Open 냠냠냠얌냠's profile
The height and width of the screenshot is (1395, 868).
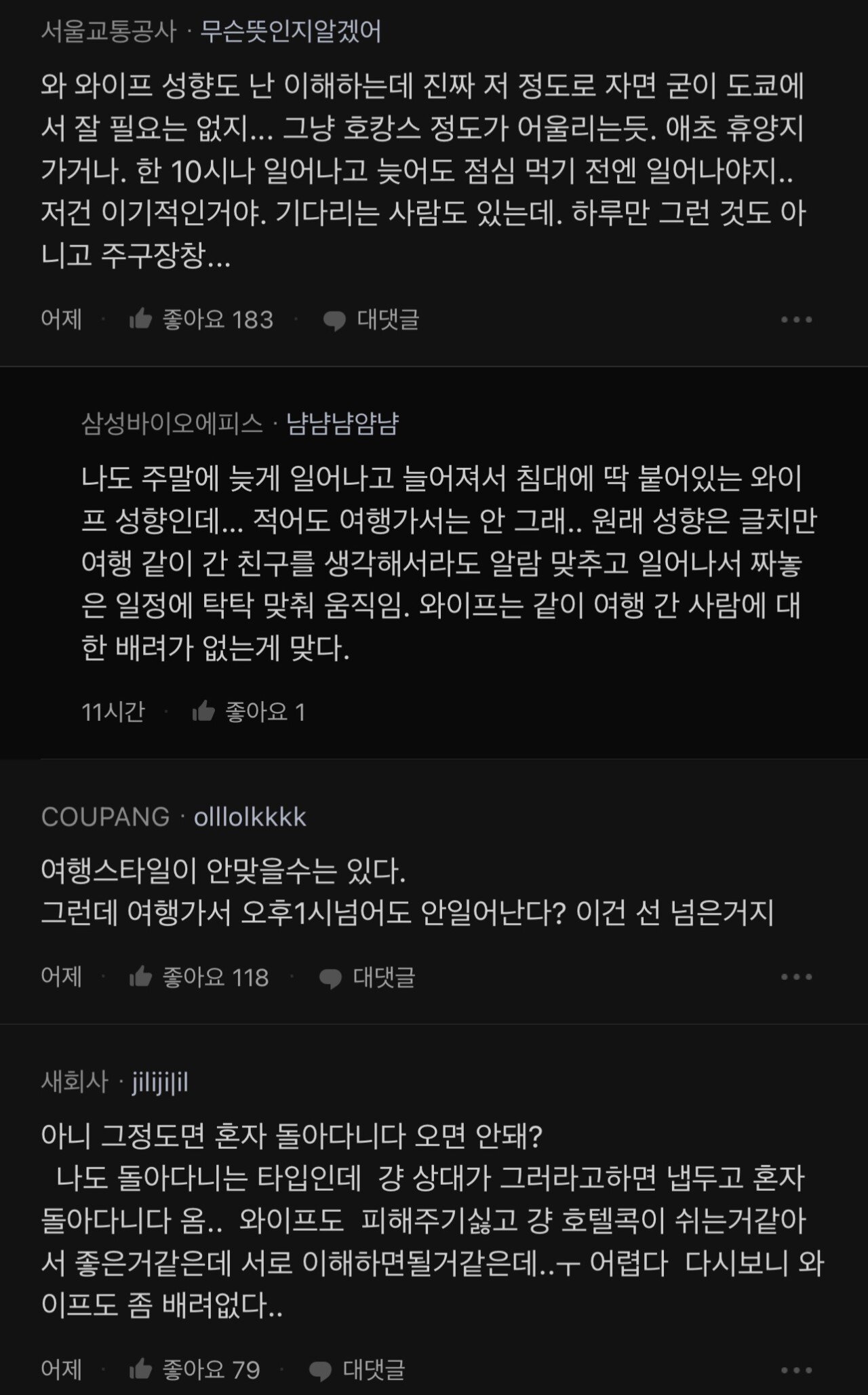pos(342,424)
